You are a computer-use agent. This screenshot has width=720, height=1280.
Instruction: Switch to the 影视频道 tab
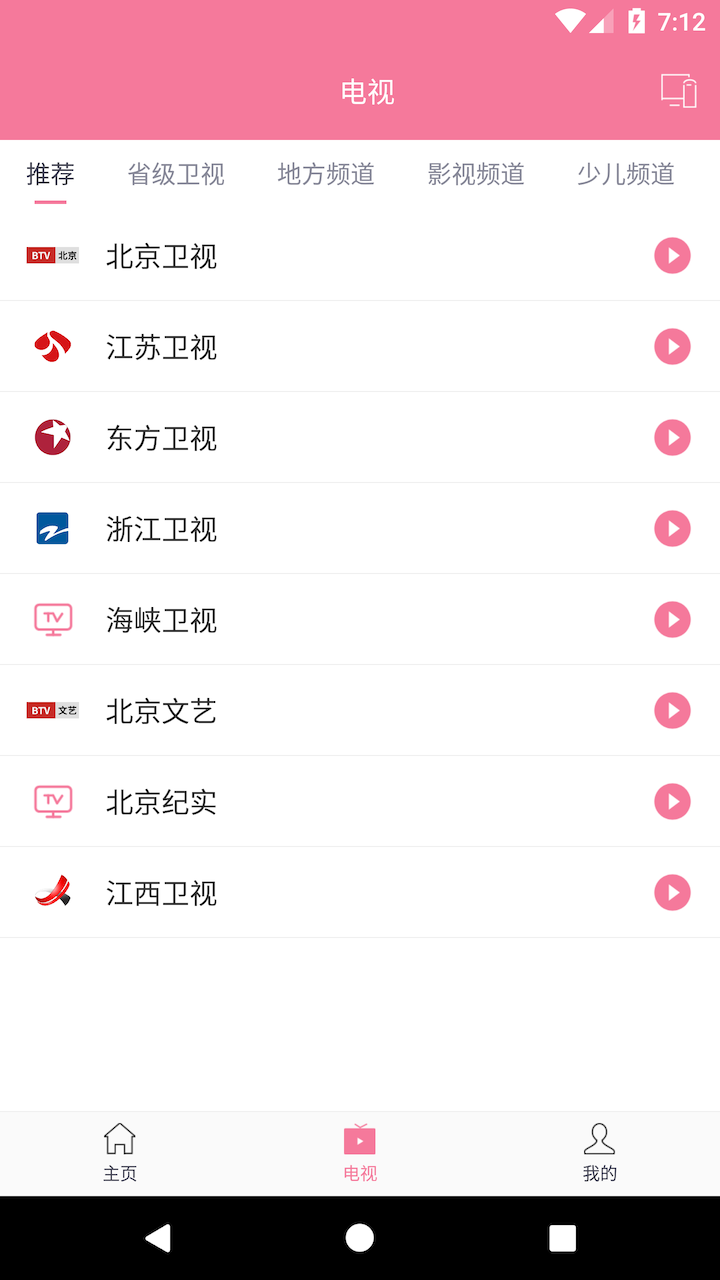[476, 174]
